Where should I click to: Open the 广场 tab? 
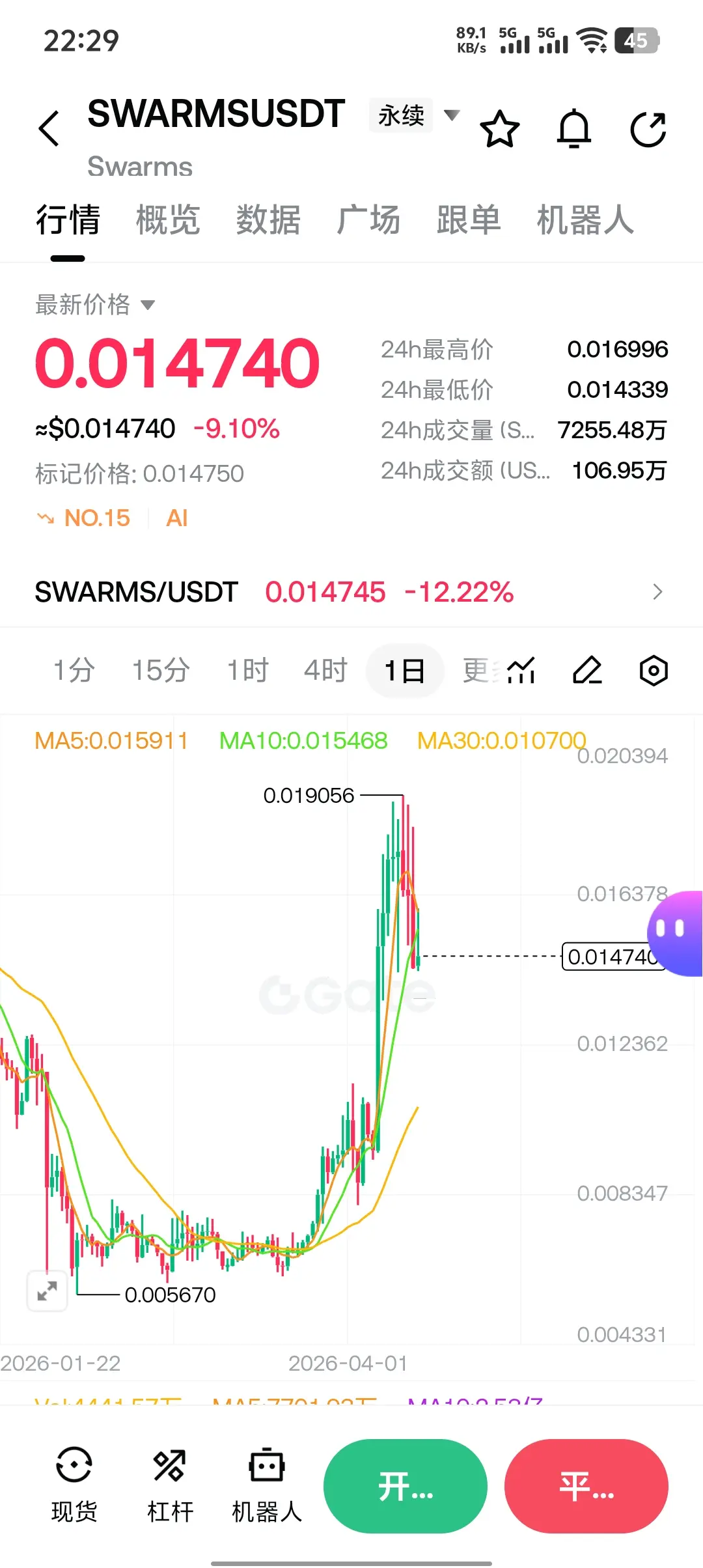(x=368, y=219)
